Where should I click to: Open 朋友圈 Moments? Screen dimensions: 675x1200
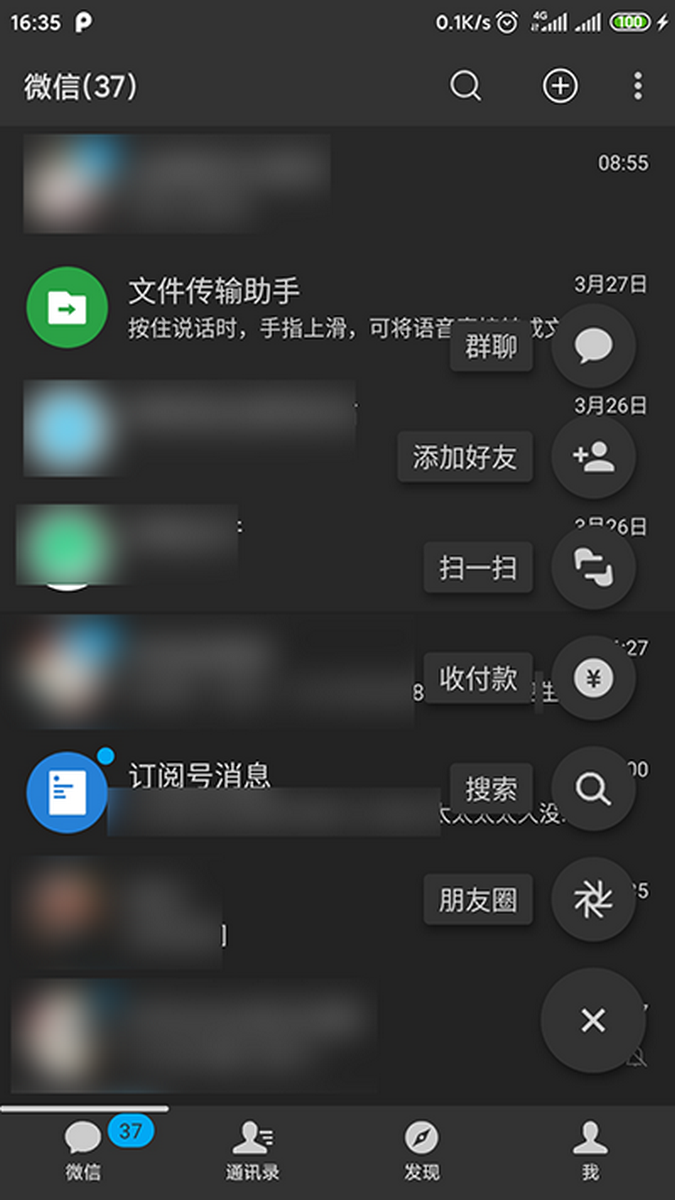pyautogui.click(x=593, y=900)
